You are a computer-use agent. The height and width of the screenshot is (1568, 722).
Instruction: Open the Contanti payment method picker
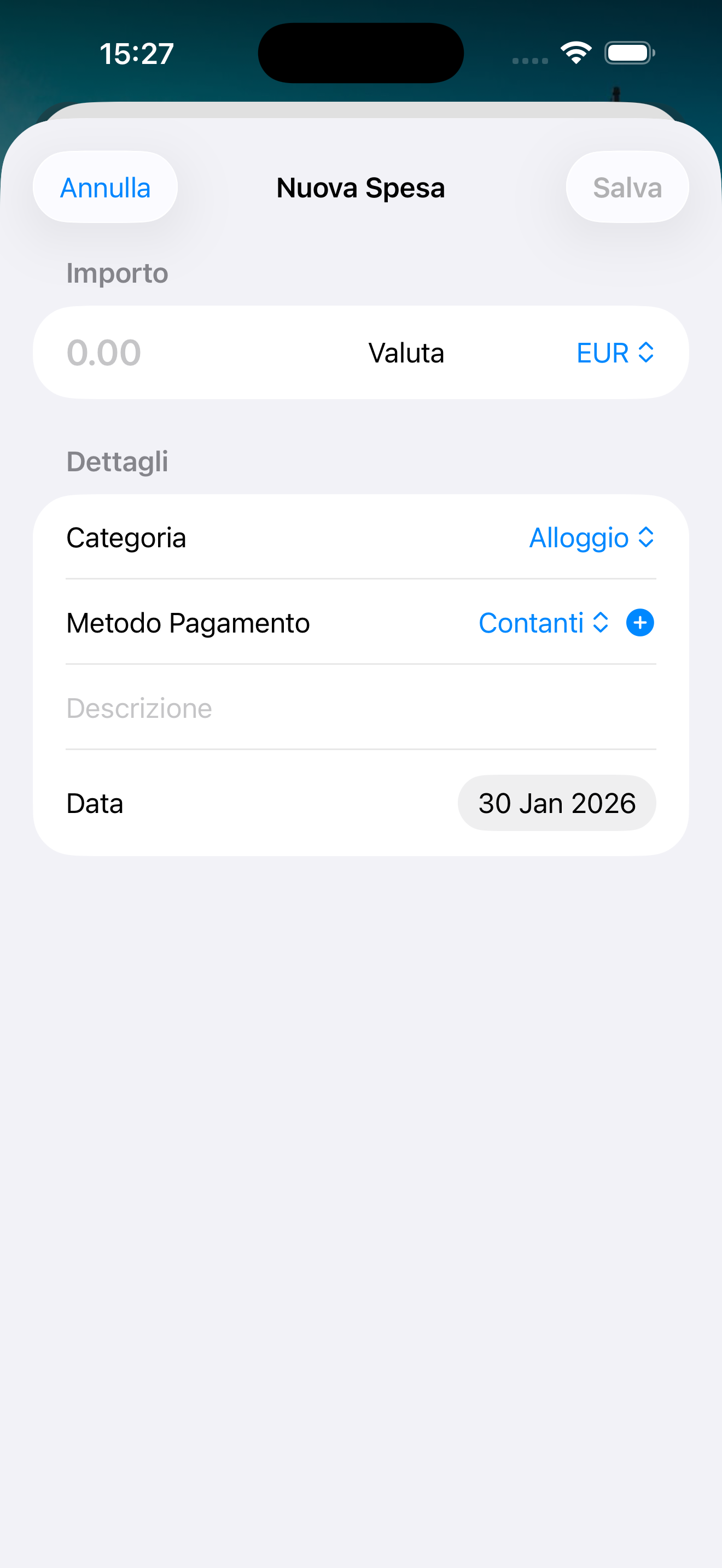point(532,623)
